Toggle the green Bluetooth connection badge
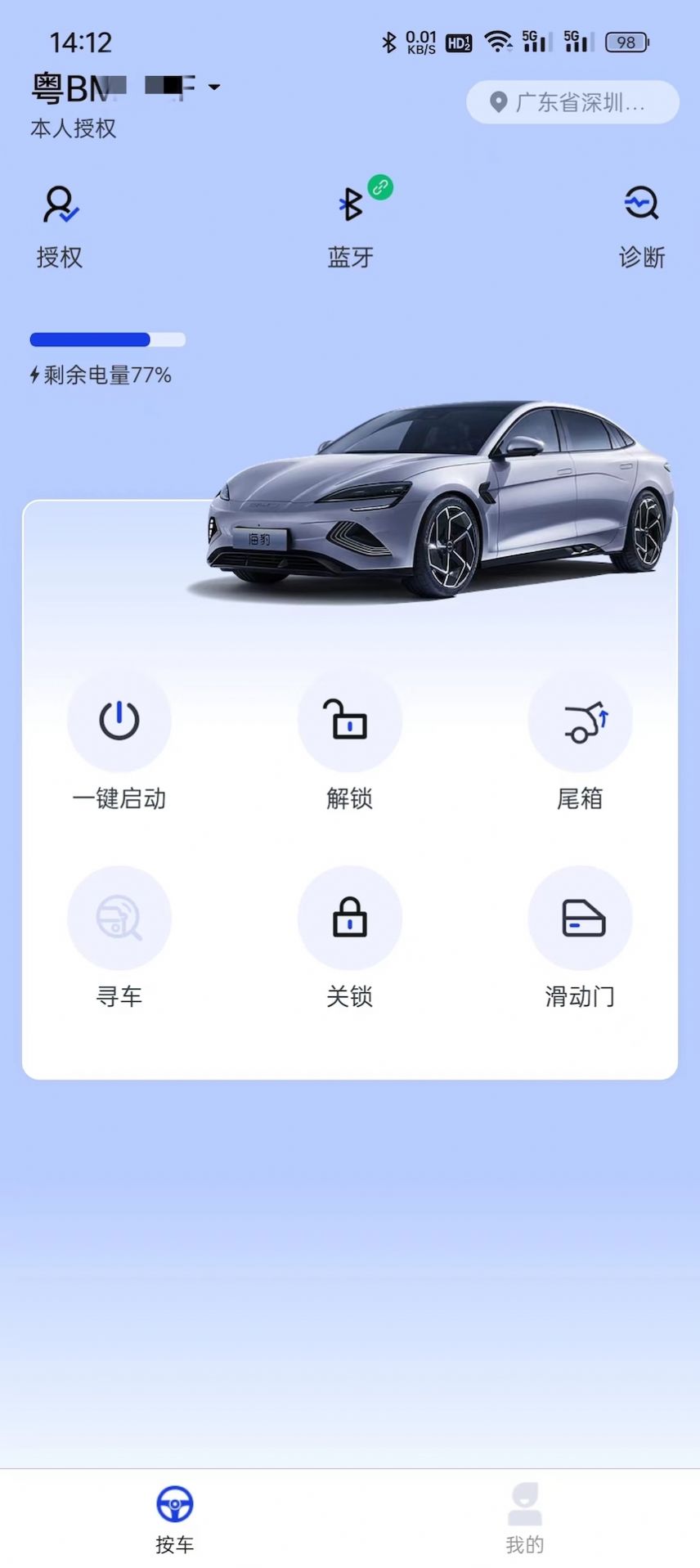 tap(378, 187)
